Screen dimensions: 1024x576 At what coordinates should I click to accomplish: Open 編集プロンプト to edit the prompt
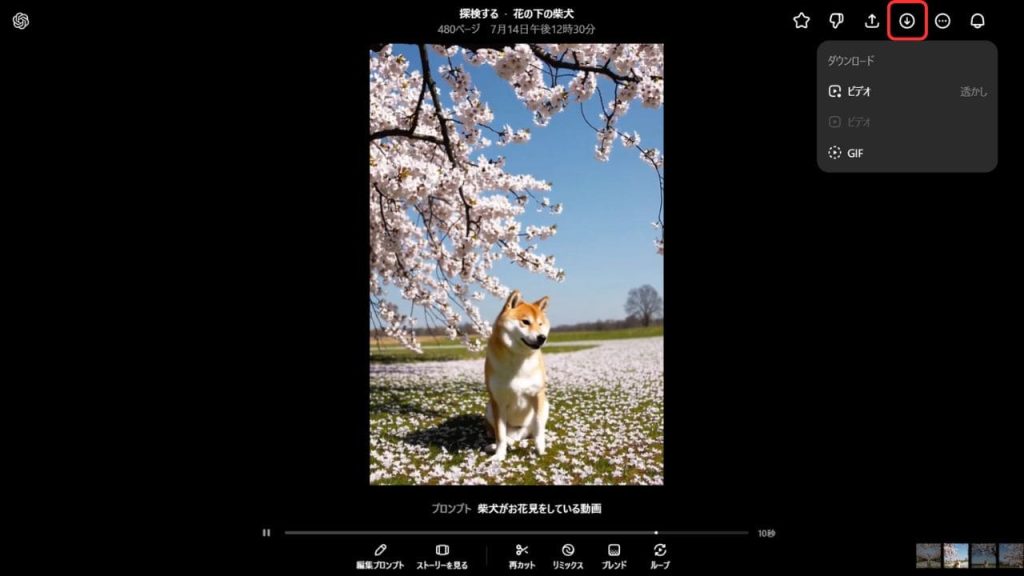[x=380, y=557]
